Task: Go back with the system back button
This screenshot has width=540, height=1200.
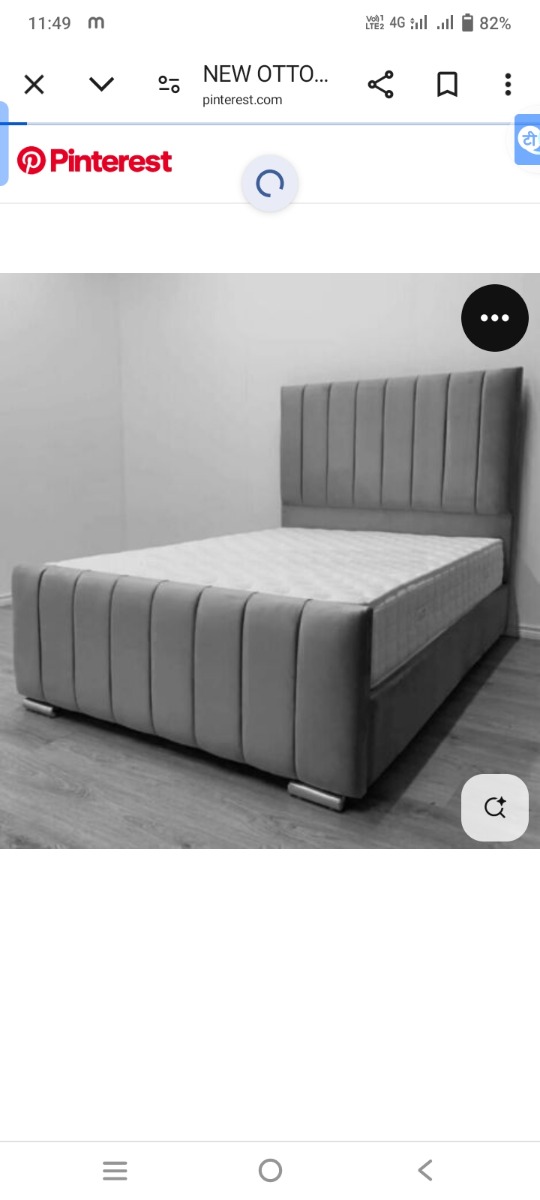Action: point(425,1170)
